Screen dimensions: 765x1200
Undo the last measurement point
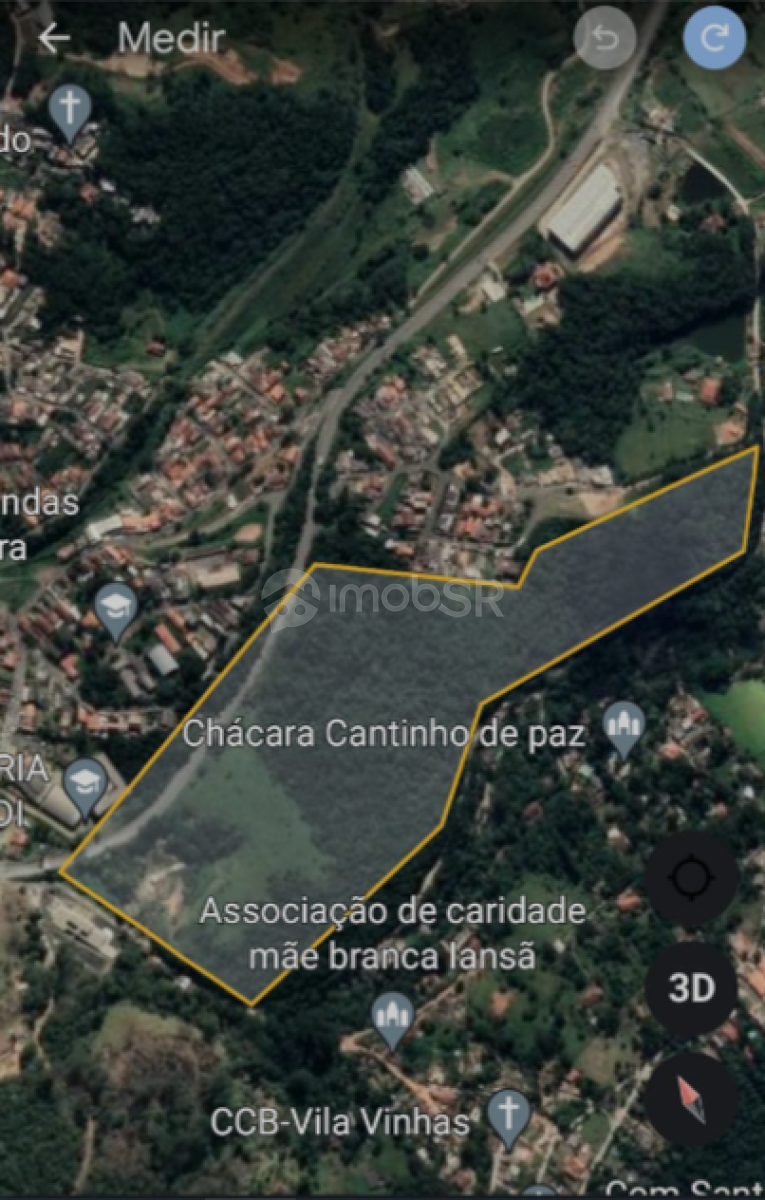(604, 39)
